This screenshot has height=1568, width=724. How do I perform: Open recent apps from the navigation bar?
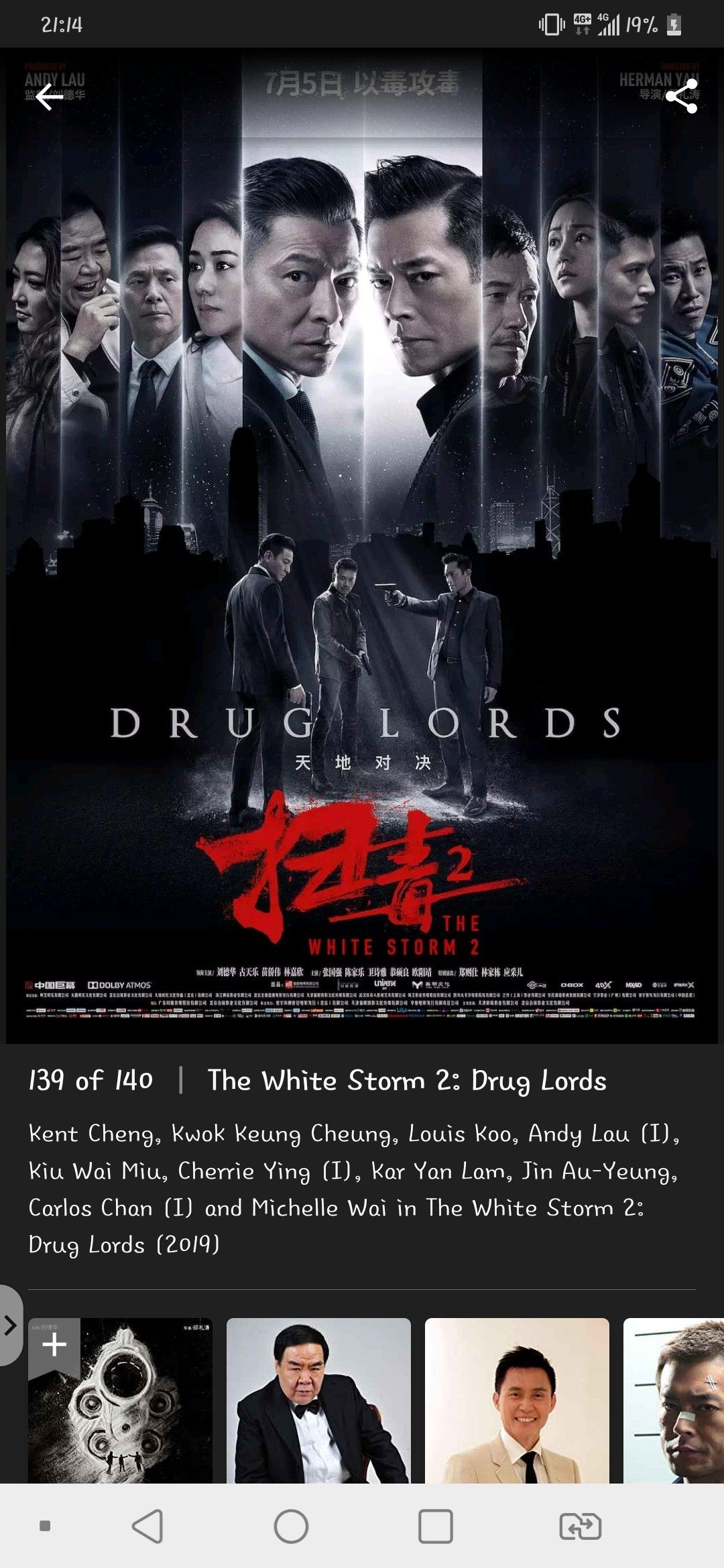tap(435, 1526)
